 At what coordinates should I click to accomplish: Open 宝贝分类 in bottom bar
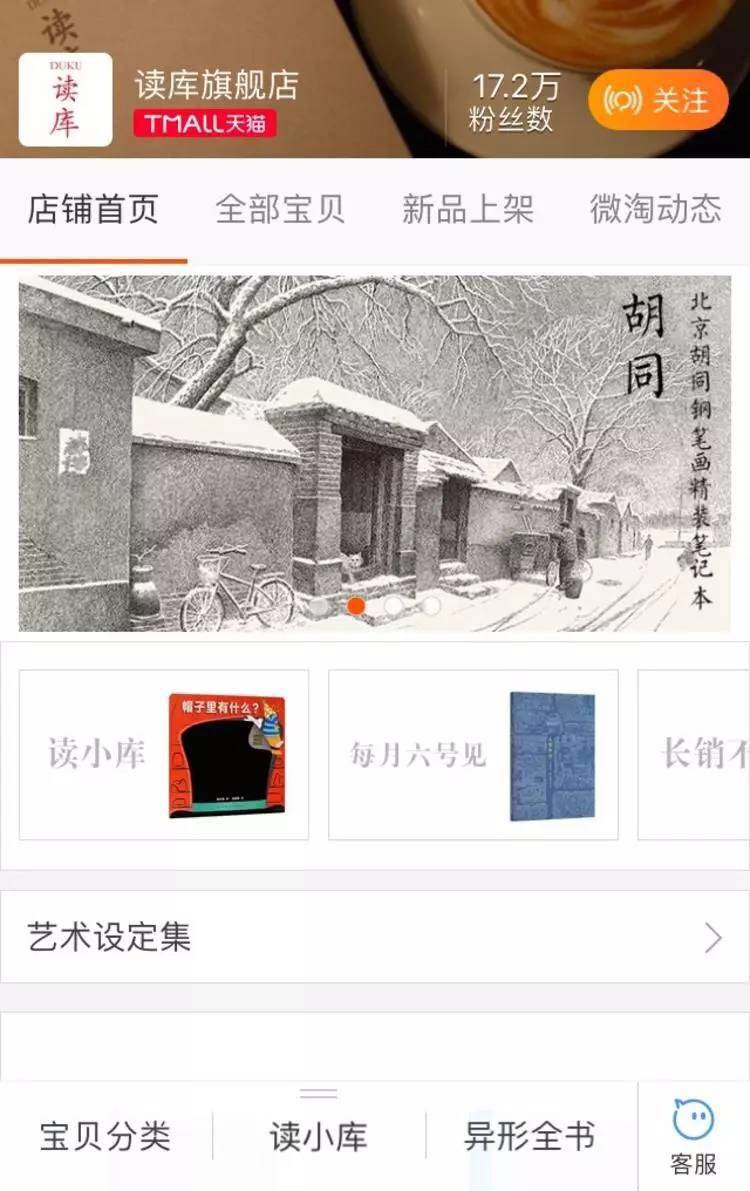(x=106, y=1137)
